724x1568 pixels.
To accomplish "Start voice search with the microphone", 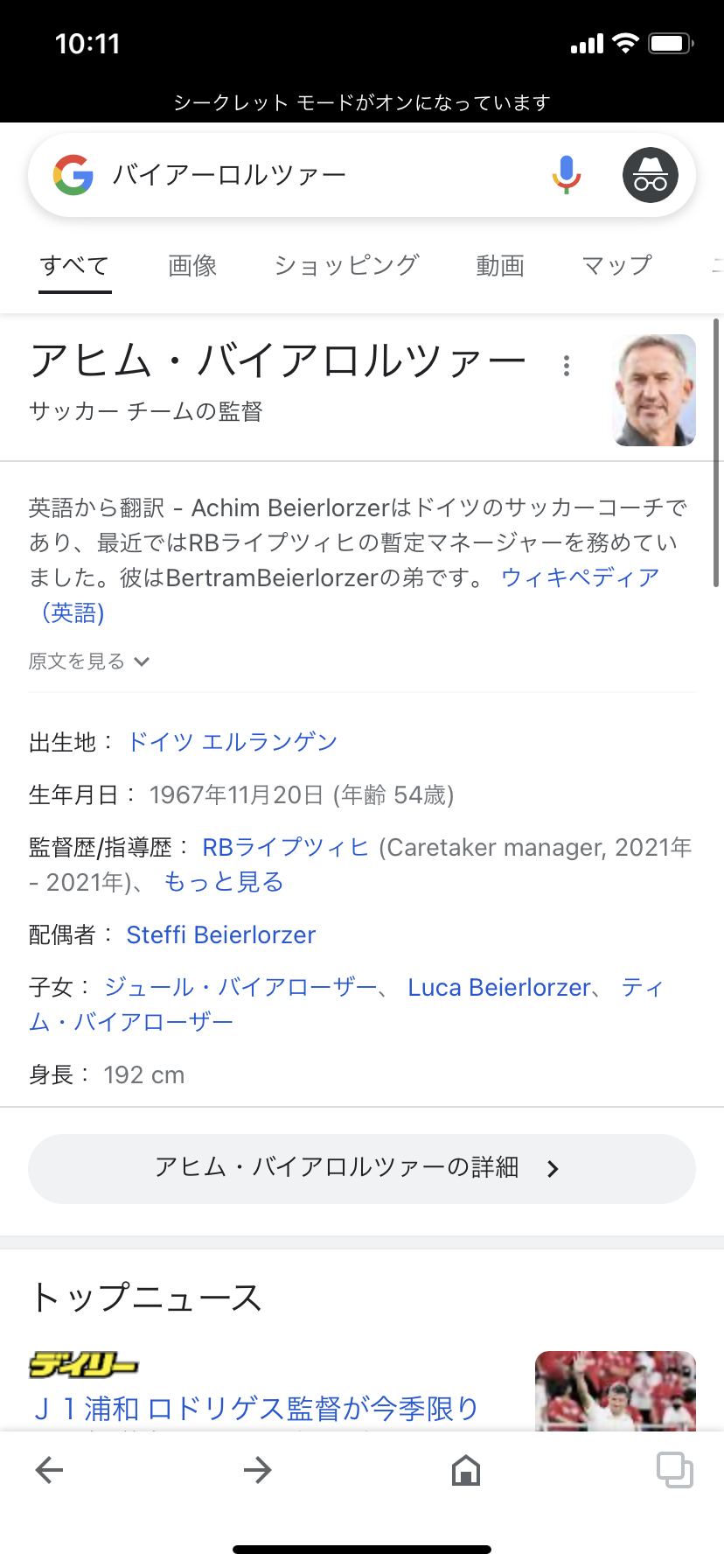I will (x=566, y=175).
